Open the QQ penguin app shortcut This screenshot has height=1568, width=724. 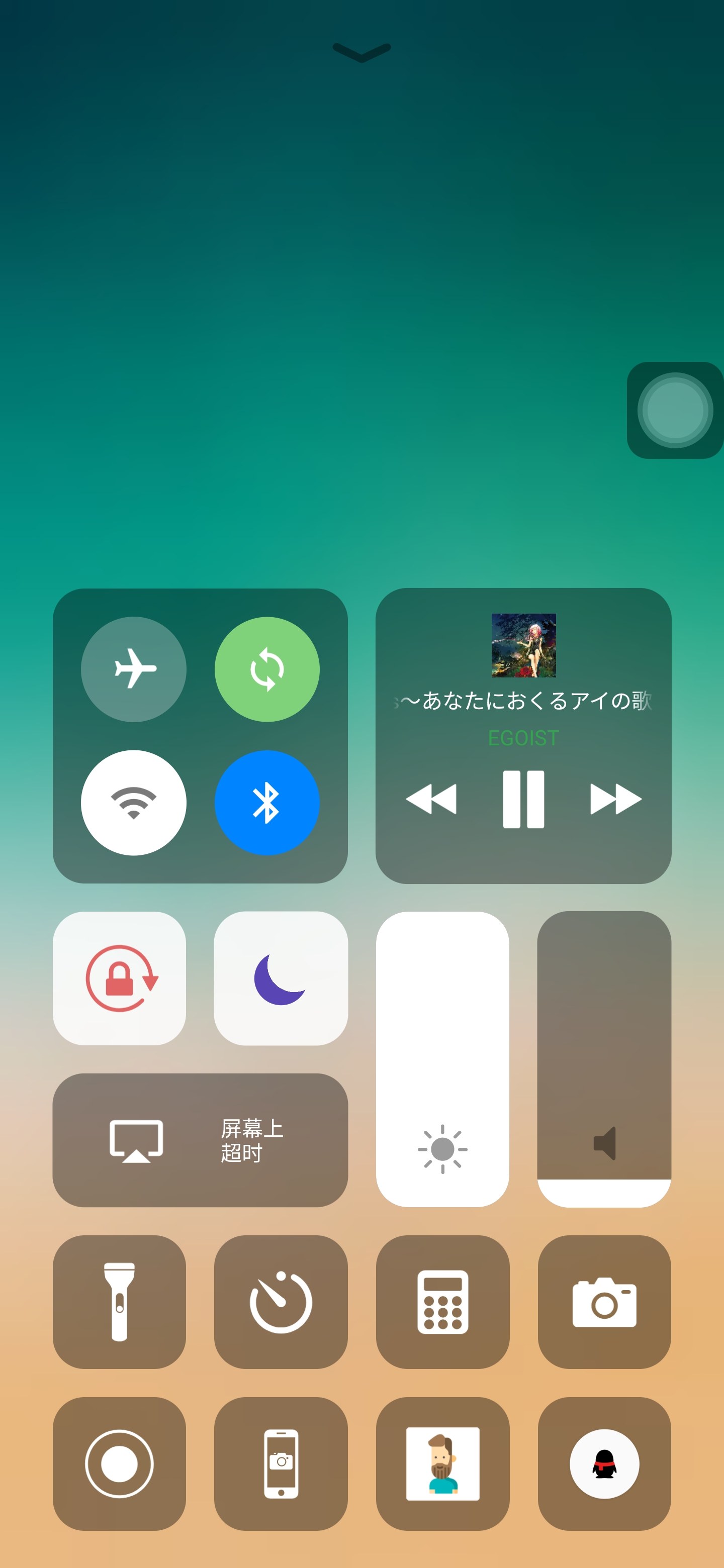point(604,1463)
